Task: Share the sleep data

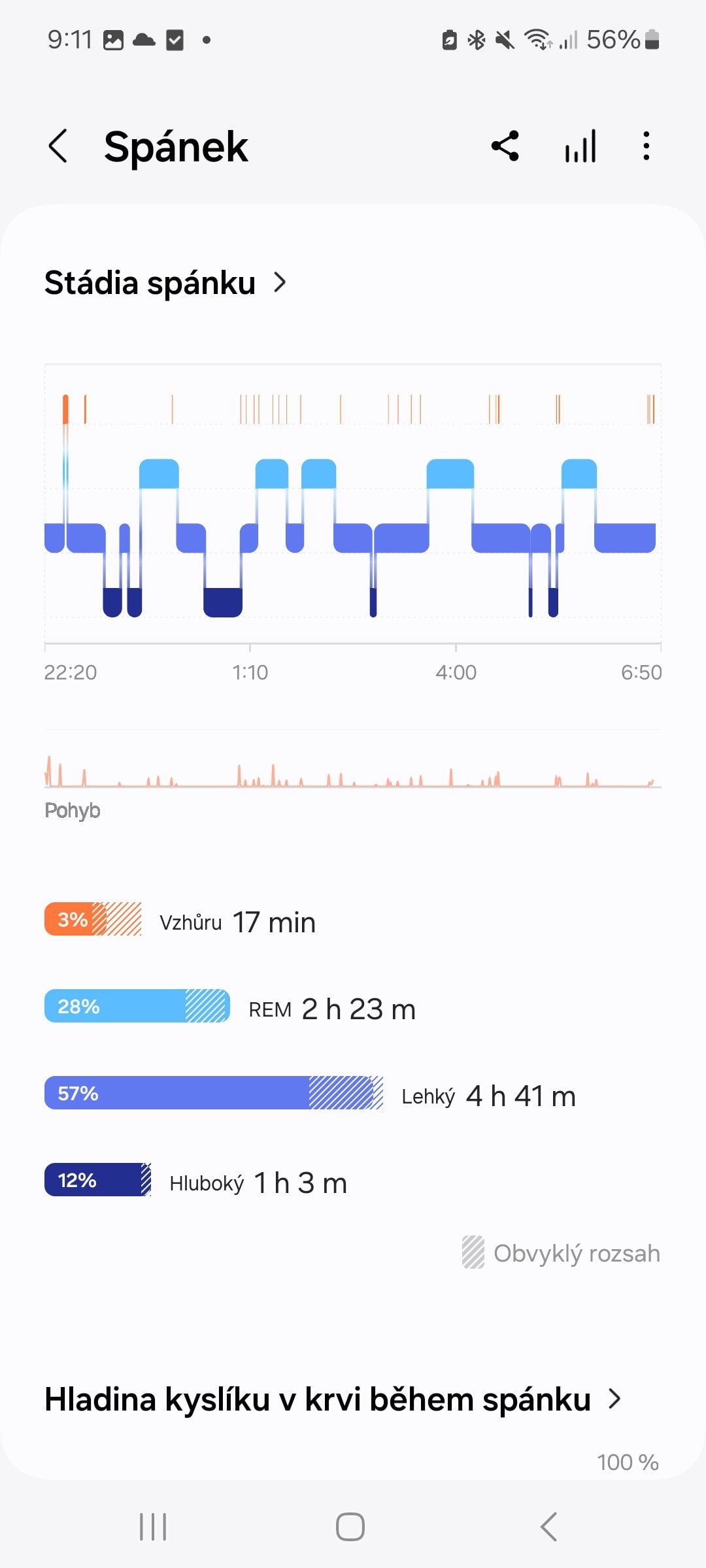Action: click(x=505, y=146)
